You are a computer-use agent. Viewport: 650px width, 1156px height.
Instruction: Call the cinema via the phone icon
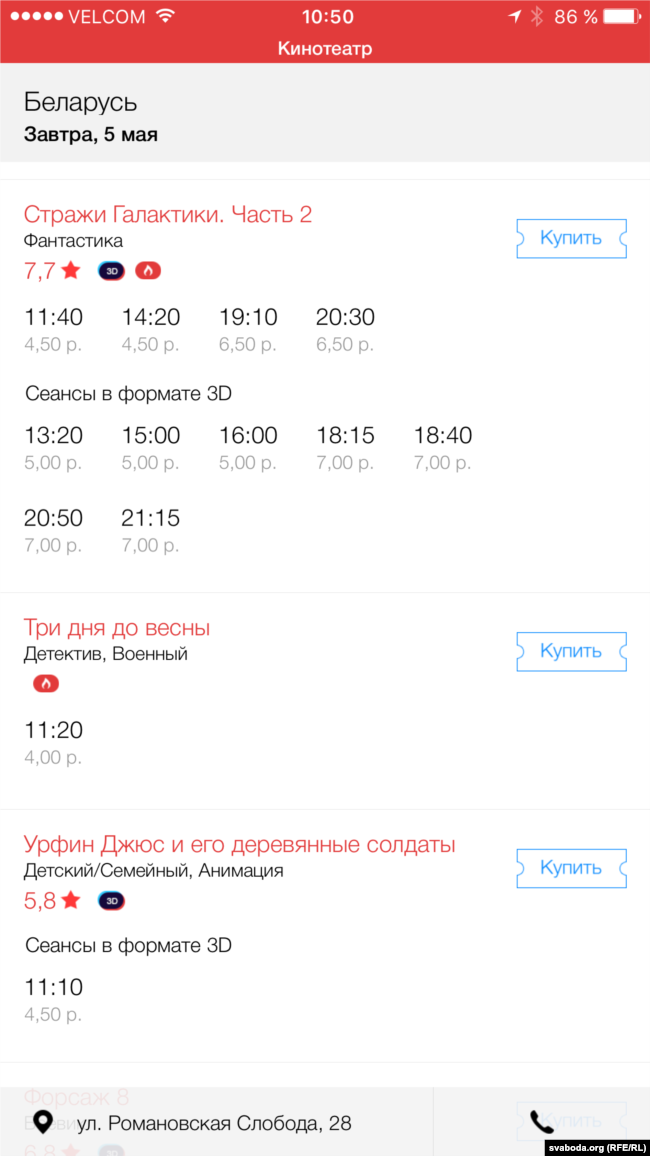pyautogui.click(x=542, y=1122)
